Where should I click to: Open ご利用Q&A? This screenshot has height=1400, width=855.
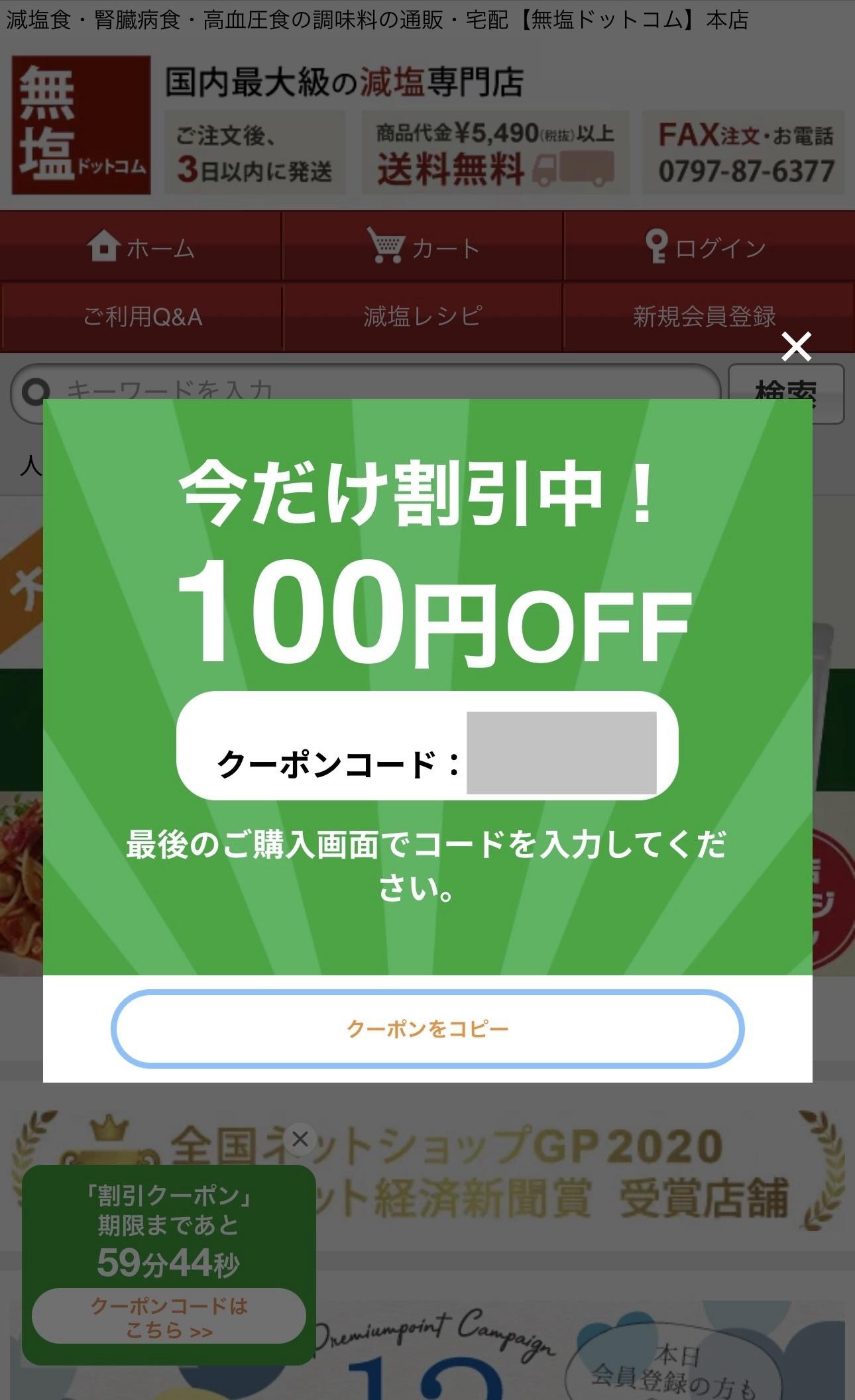click(142, 317)
